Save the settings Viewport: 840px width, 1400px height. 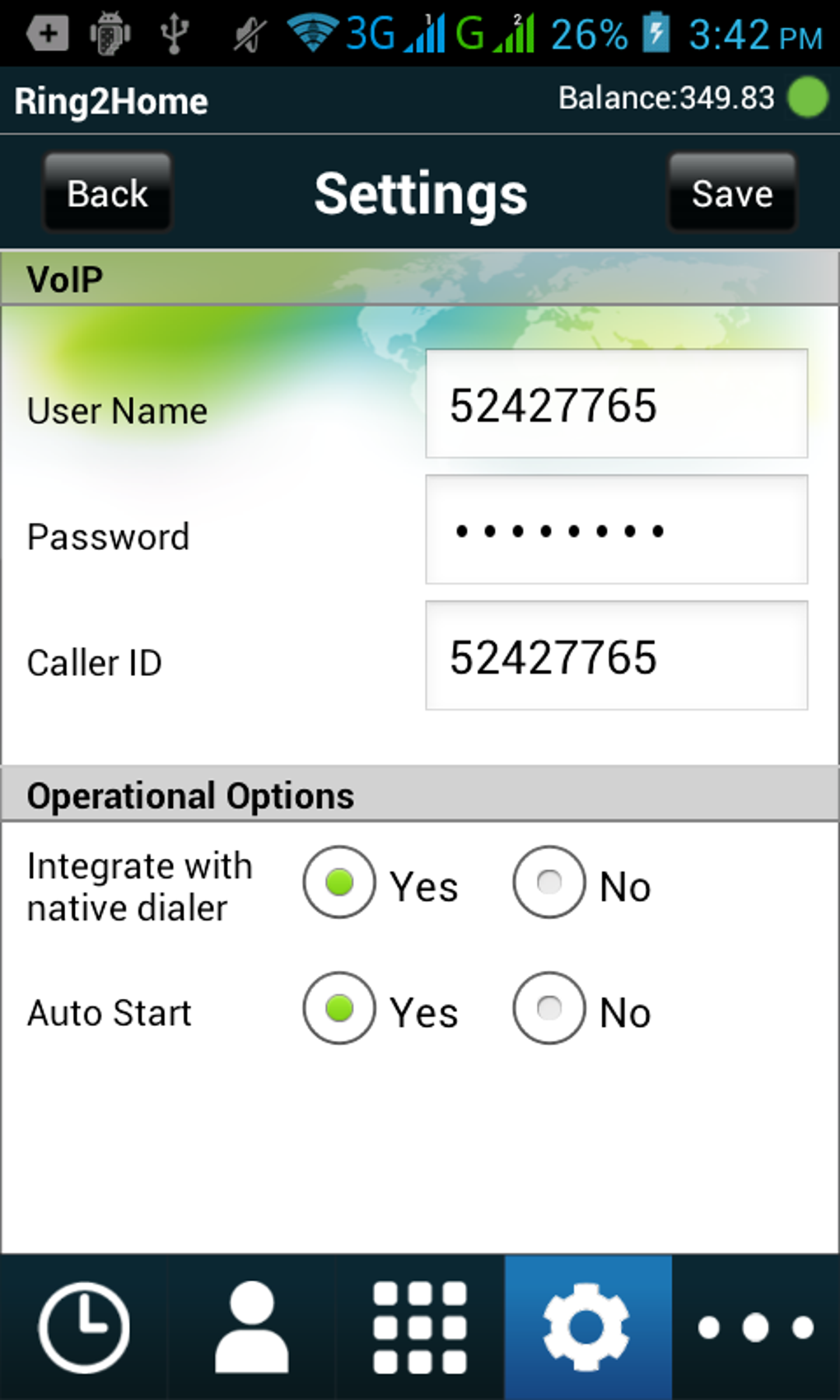[x=732, y=193]
